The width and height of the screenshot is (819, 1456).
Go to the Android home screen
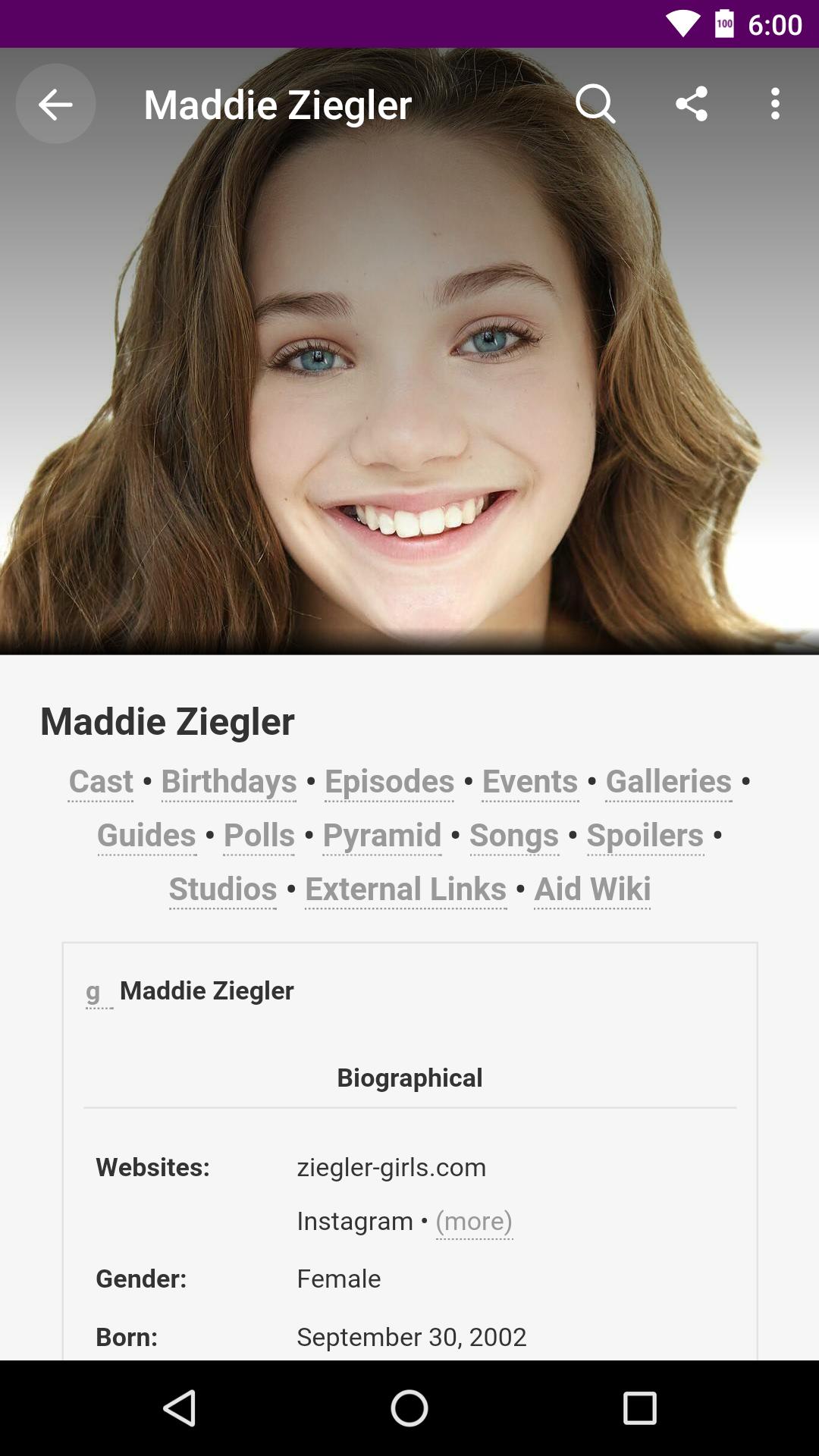[409, 1408]
